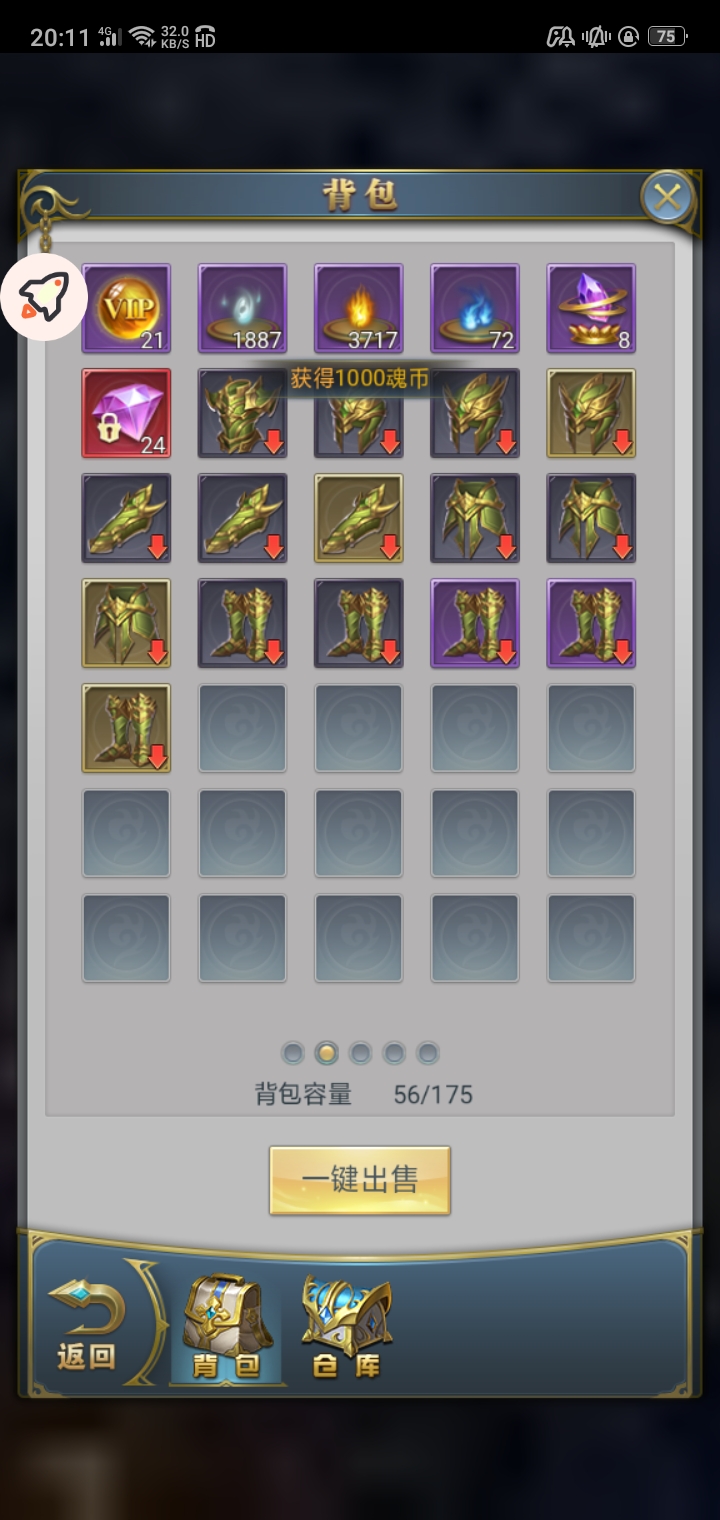Viewport: 720px width, 1520px height.
Task: Close the 背包 backpack window
Action: pyautogui.click(x=667, y=197)
